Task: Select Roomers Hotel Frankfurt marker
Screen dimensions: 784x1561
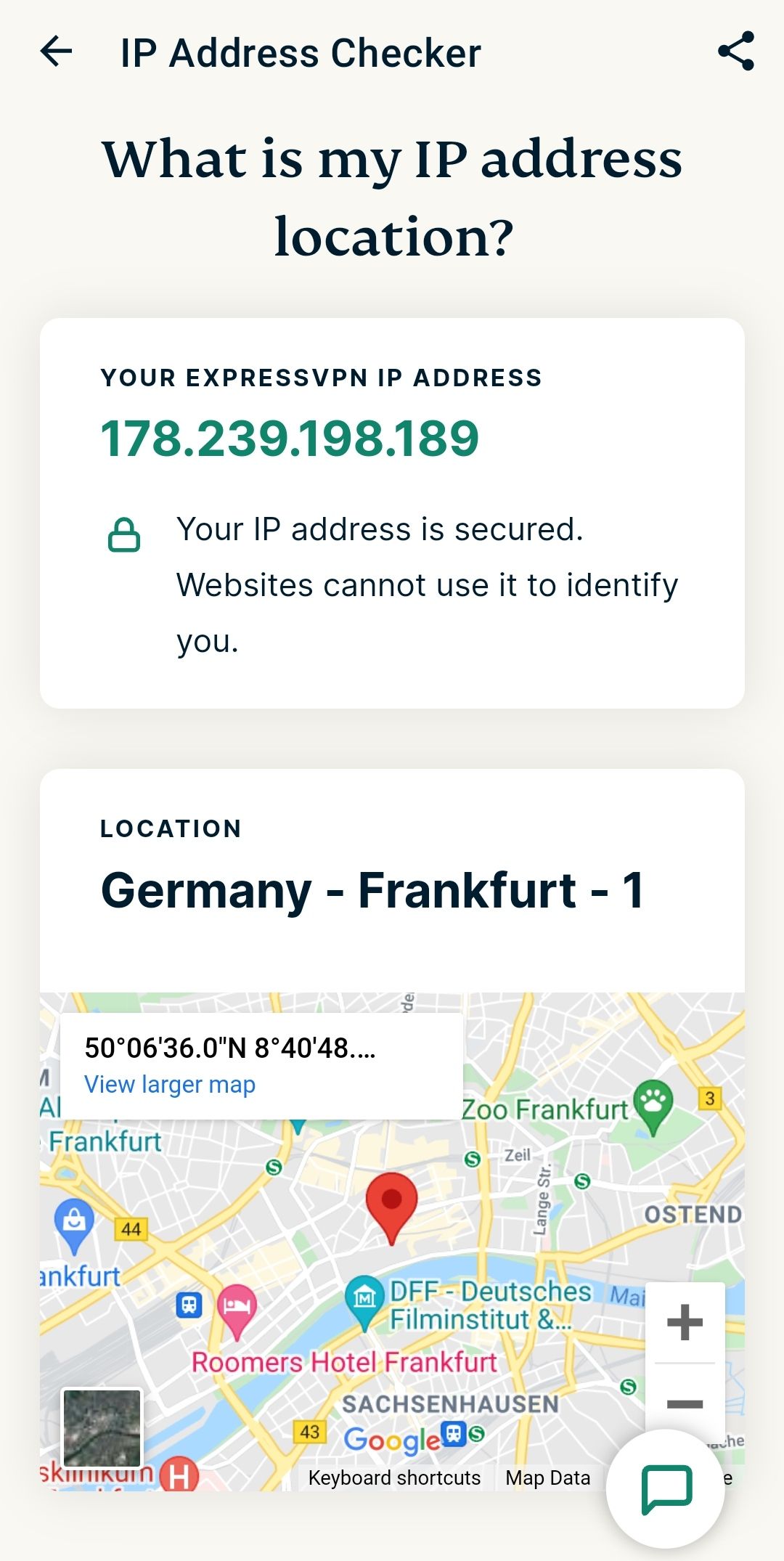Action: [x=237, y=1308]
